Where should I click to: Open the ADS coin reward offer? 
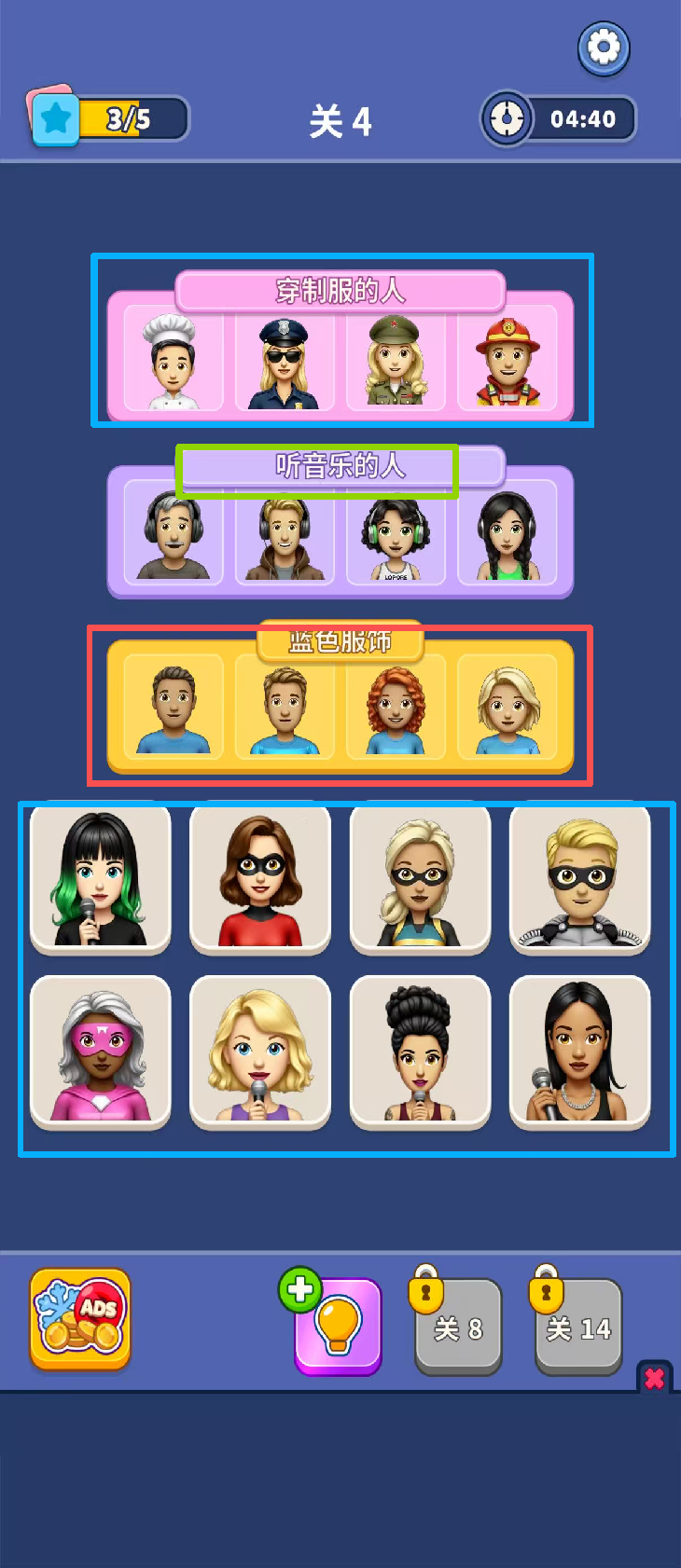[x=80, y=1319]
